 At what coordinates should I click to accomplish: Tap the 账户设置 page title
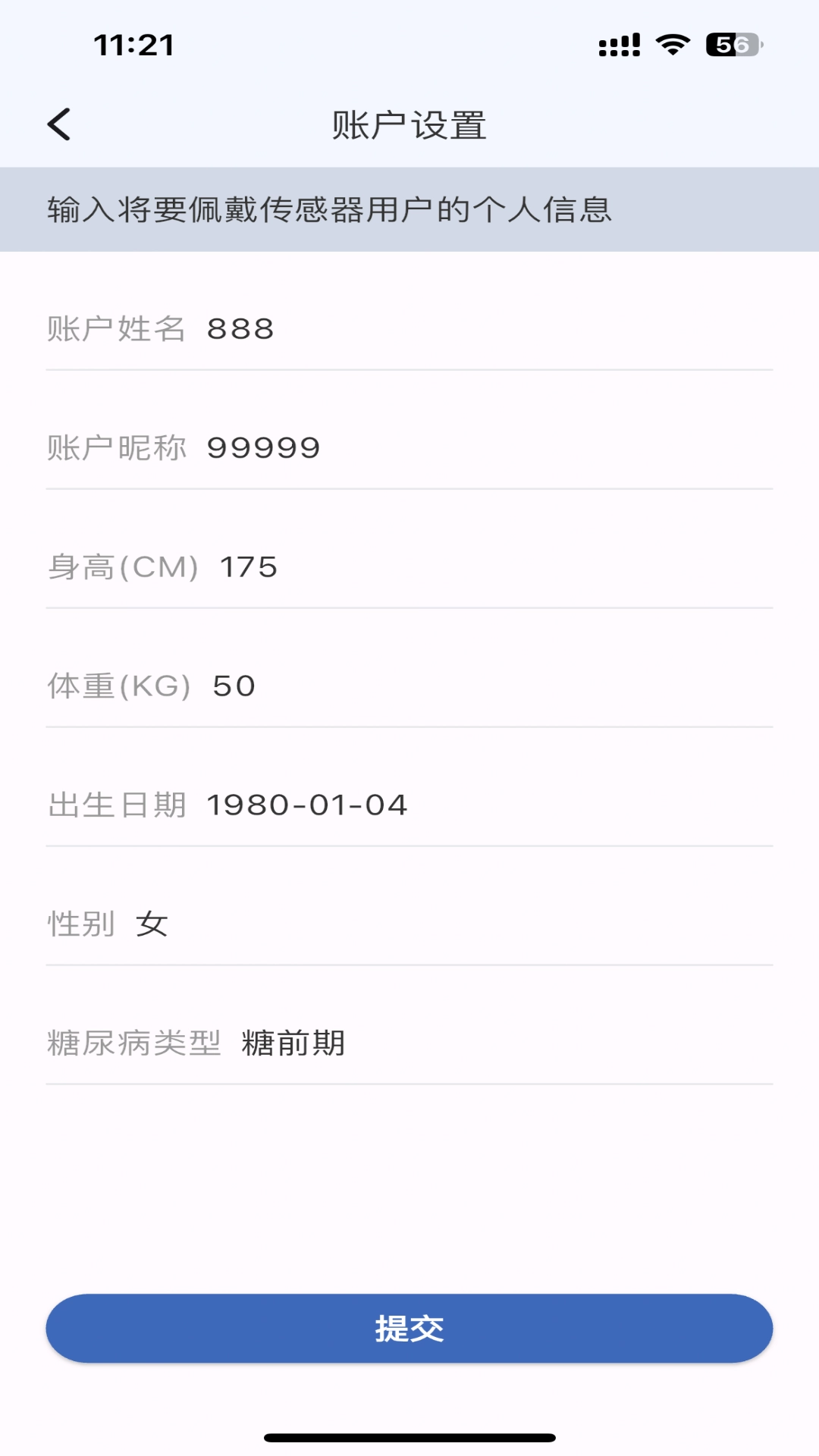[409, 124]
